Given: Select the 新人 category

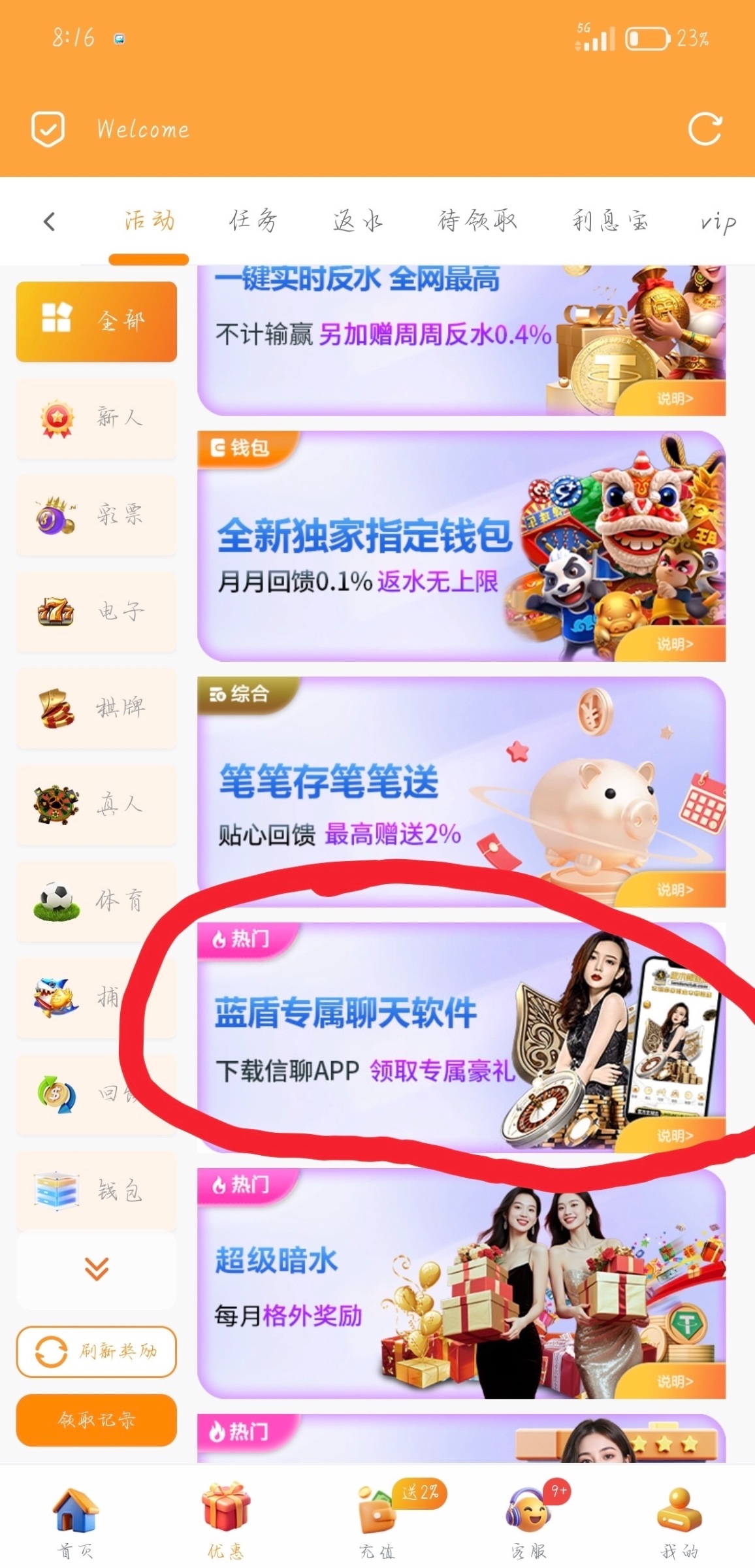Looking at the screenshot, I should coord(96,418).
